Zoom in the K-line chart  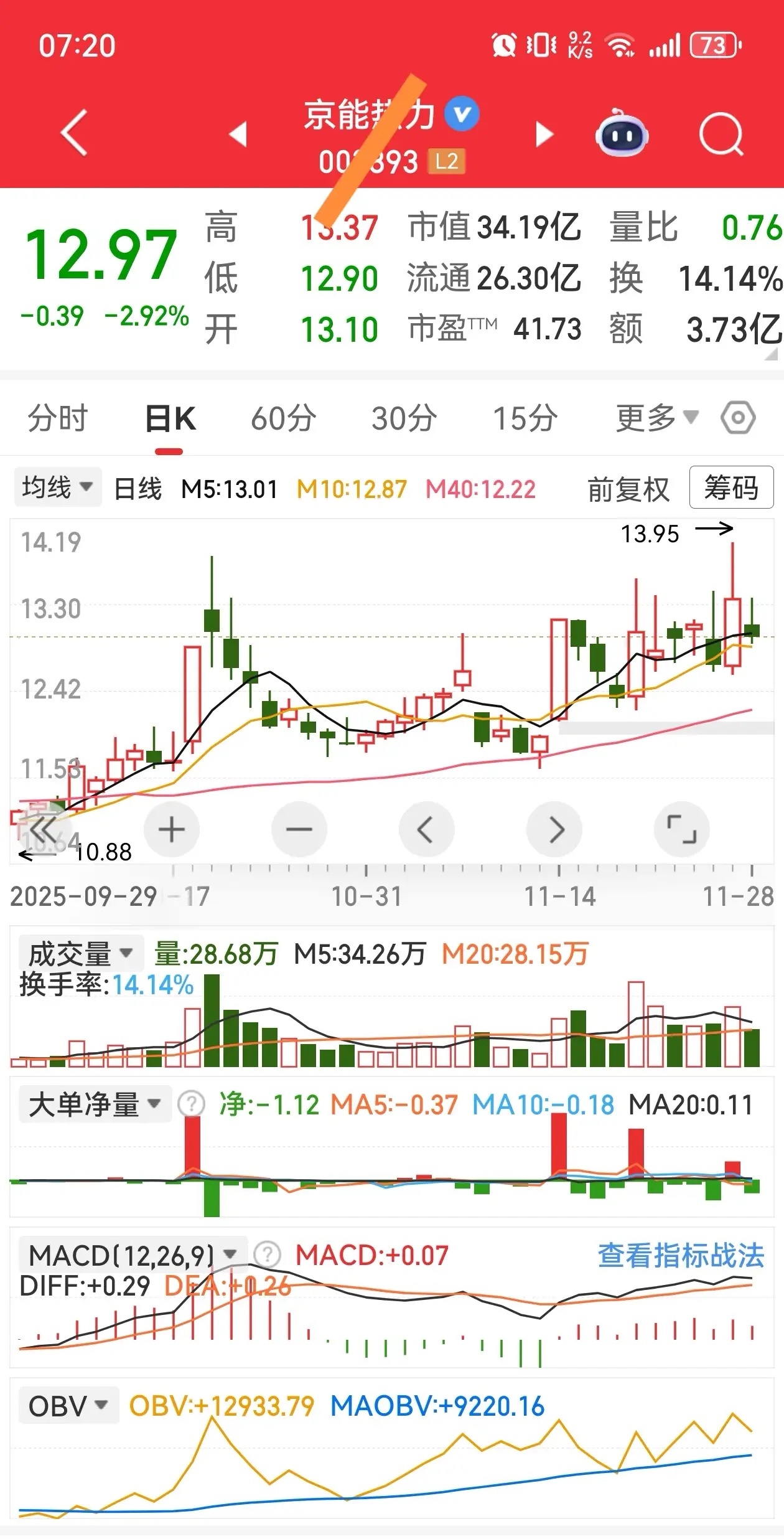172,829
